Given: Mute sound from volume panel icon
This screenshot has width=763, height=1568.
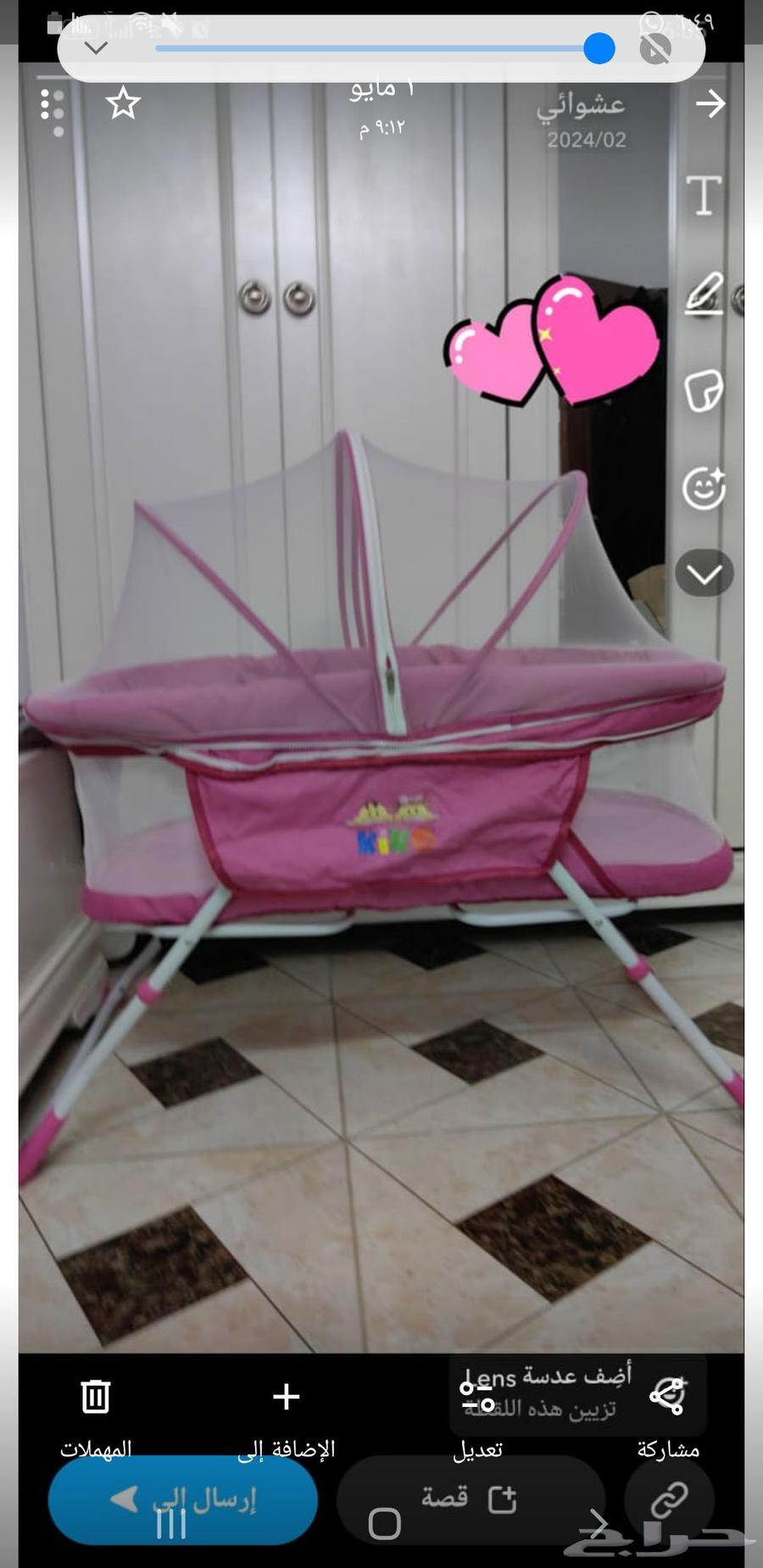Looking at the screenshot, I should click(655, 49).
